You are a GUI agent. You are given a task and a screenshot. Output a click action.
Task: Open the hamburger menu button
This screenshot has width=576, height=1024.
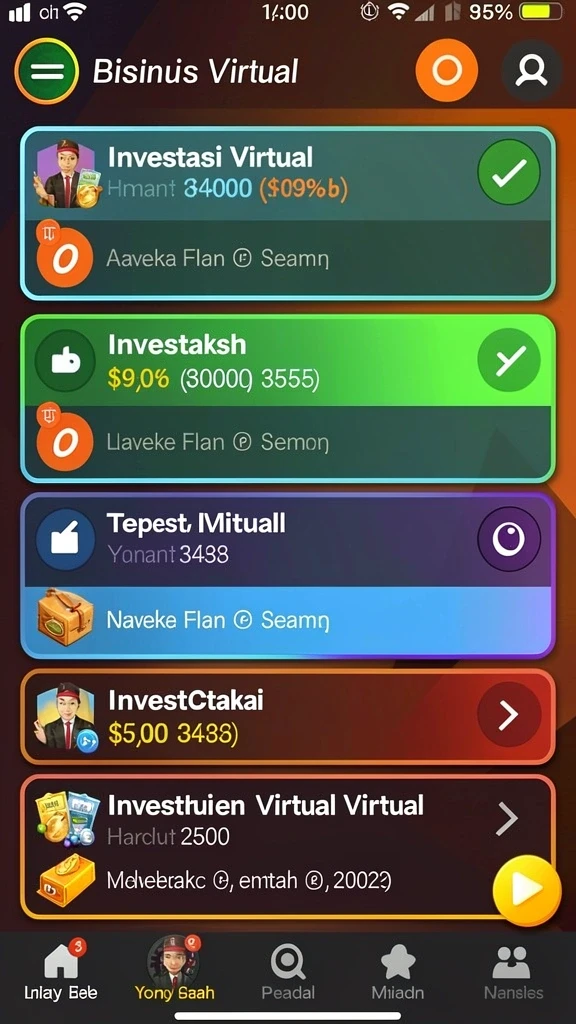tap(47, 71)
